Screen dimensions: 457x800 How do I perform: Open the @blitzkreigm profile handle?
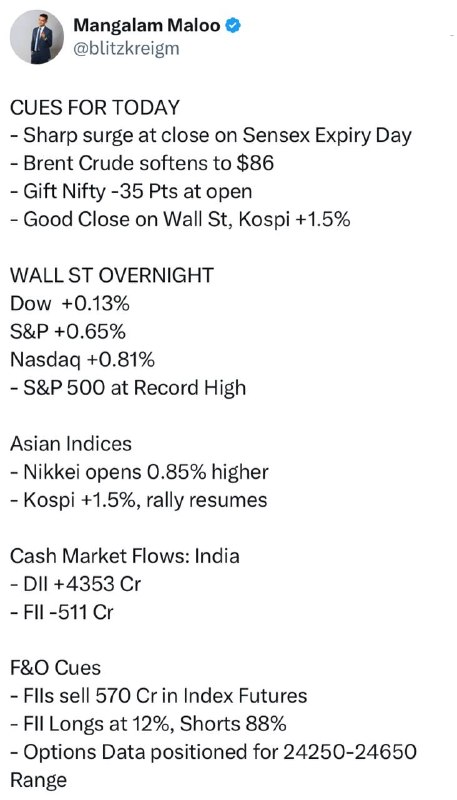point(126,48)
